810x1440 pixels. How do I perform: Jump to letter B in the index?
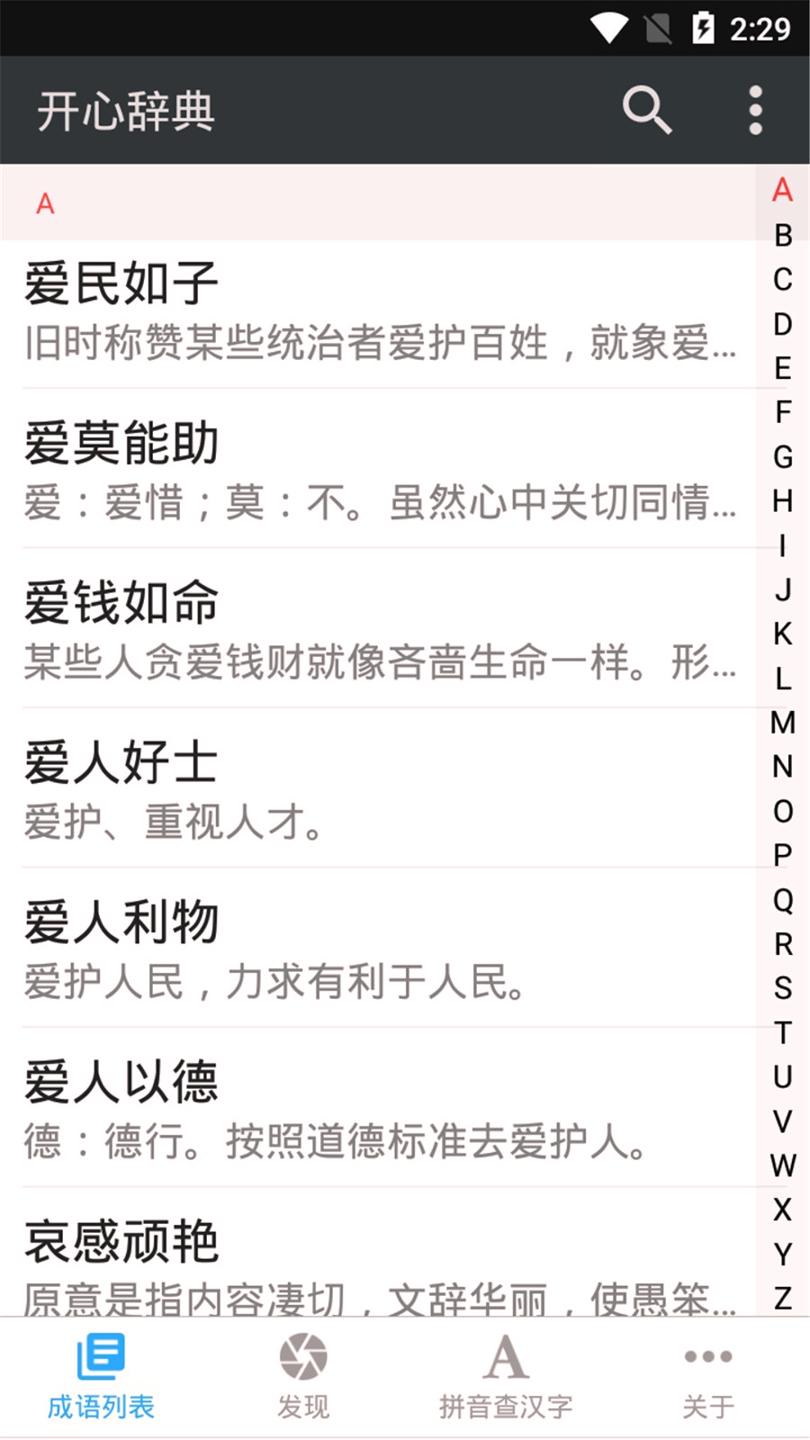point(783,236)
